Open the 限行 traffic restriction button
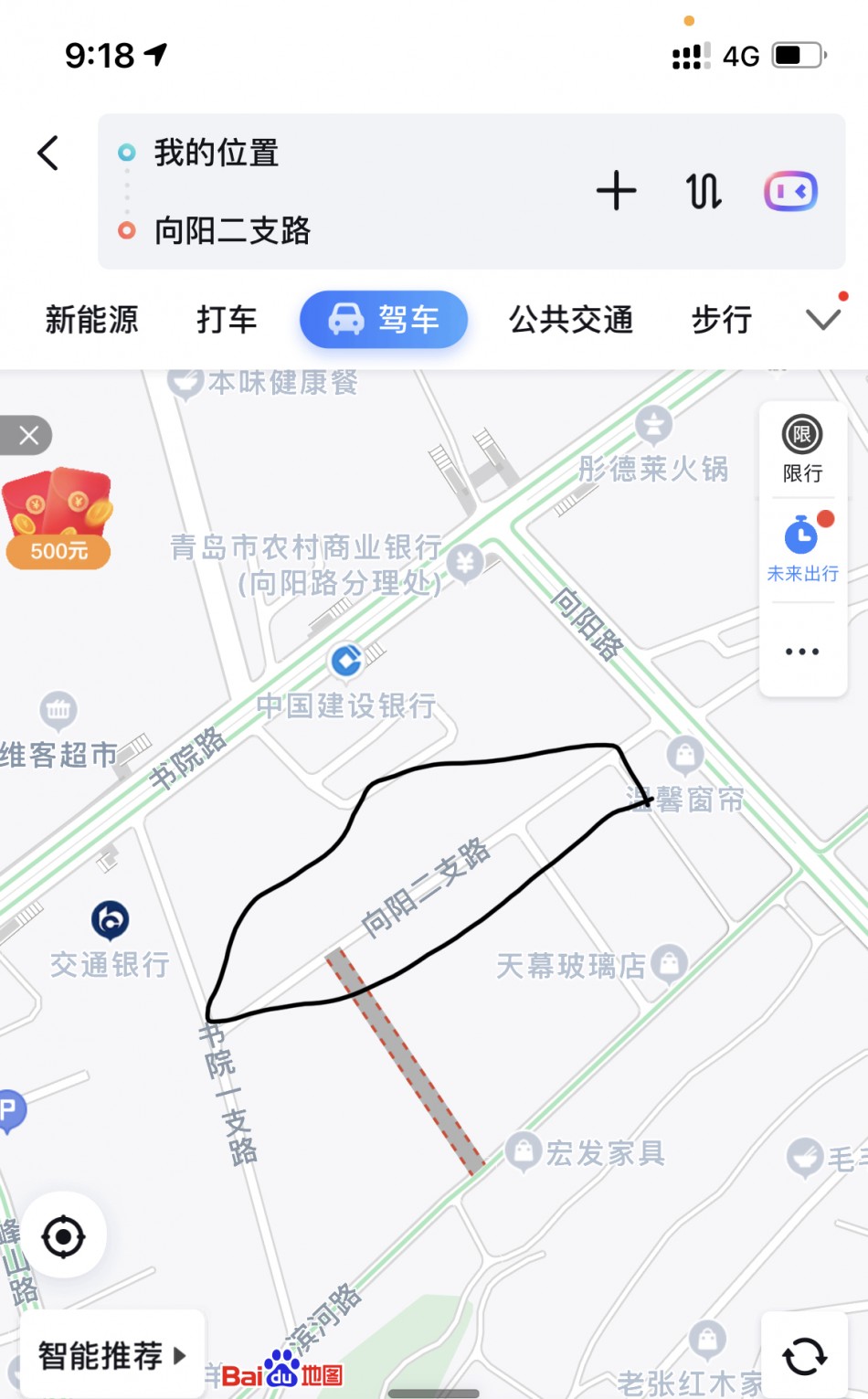The width and height of the screenshot is (868, 1399). [802, 449]
